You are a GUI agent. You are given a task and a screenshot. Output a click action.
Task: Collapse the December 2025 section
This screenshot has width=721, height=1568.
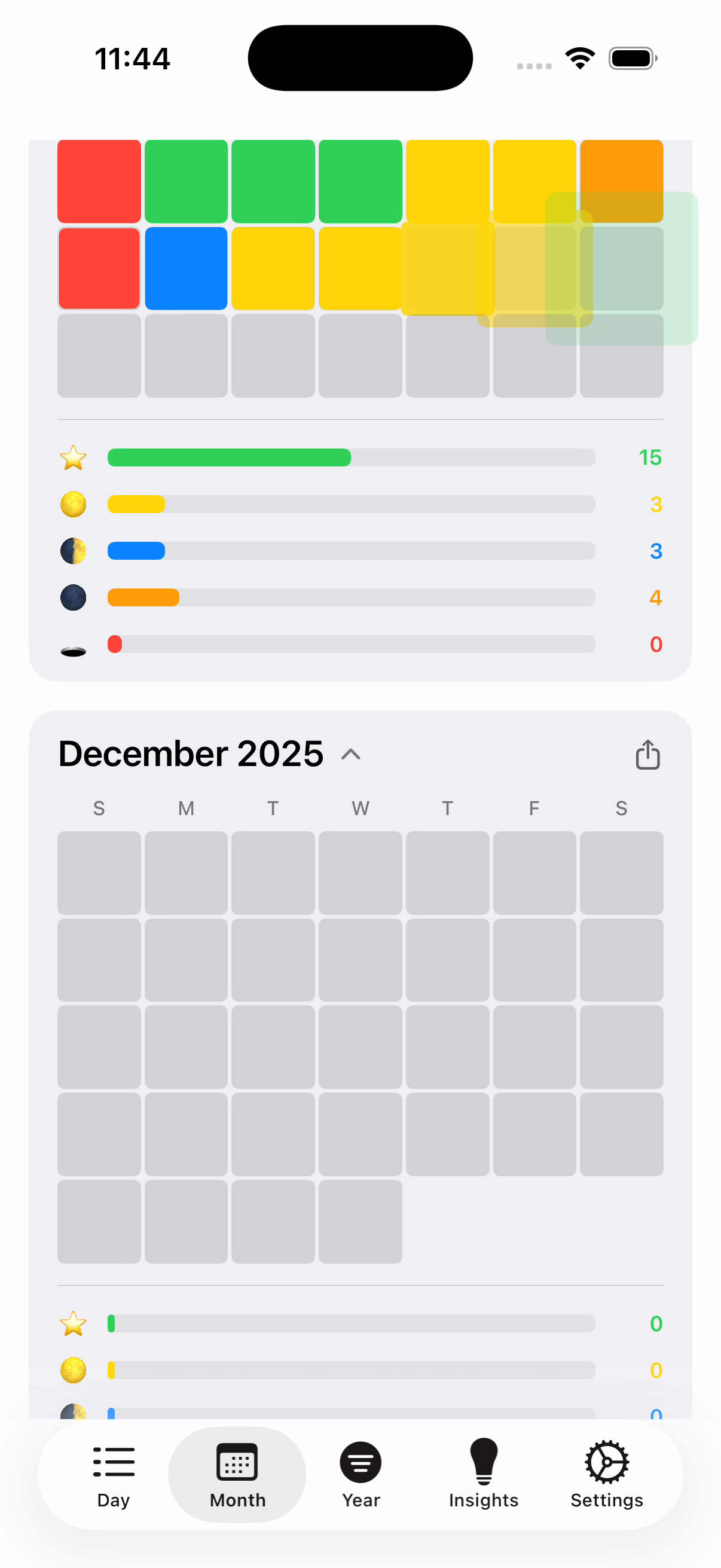tap(351, 755)
